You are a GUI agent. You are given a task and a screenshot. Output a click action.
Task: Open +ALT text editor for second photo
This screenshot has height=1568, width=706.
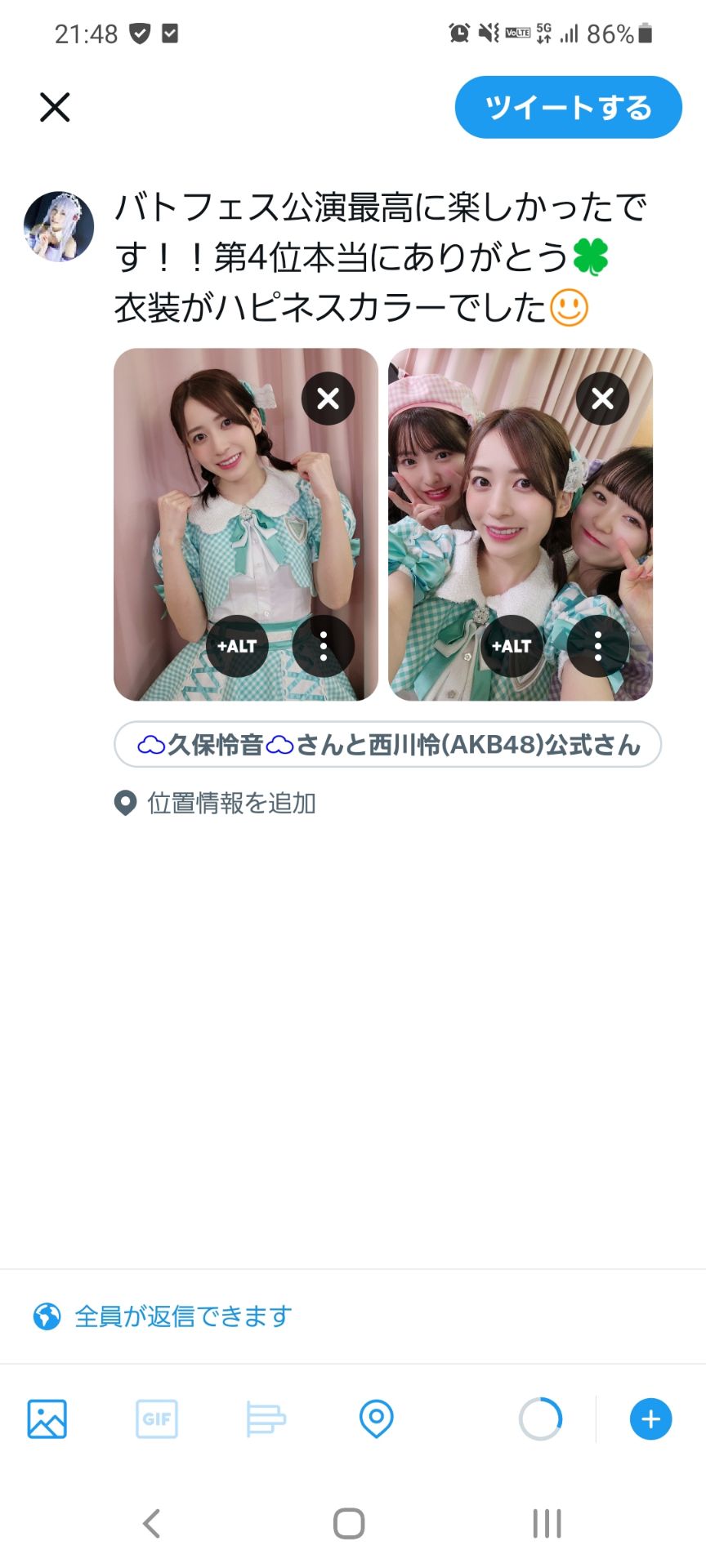(x=512, y=645)
